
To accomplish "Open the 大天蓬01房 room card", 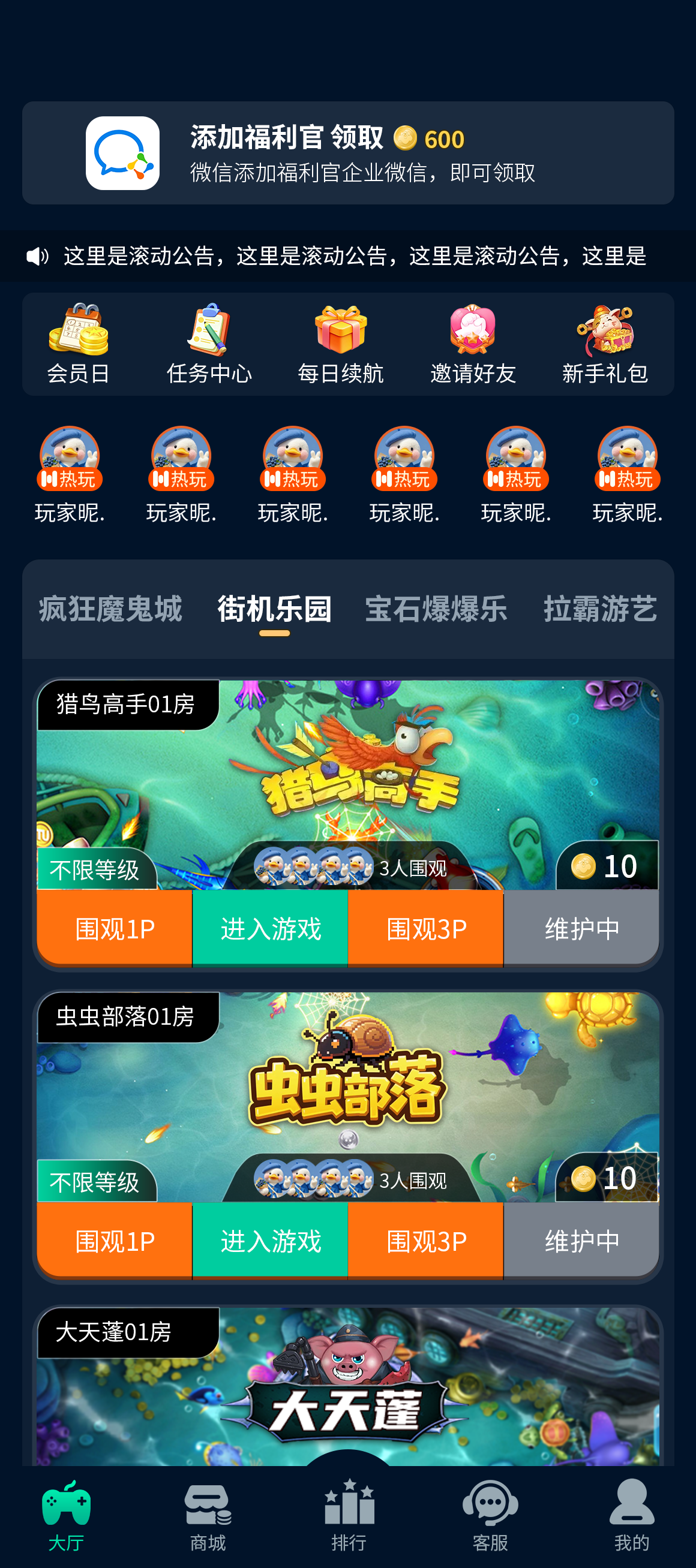I will (347, 1388).
